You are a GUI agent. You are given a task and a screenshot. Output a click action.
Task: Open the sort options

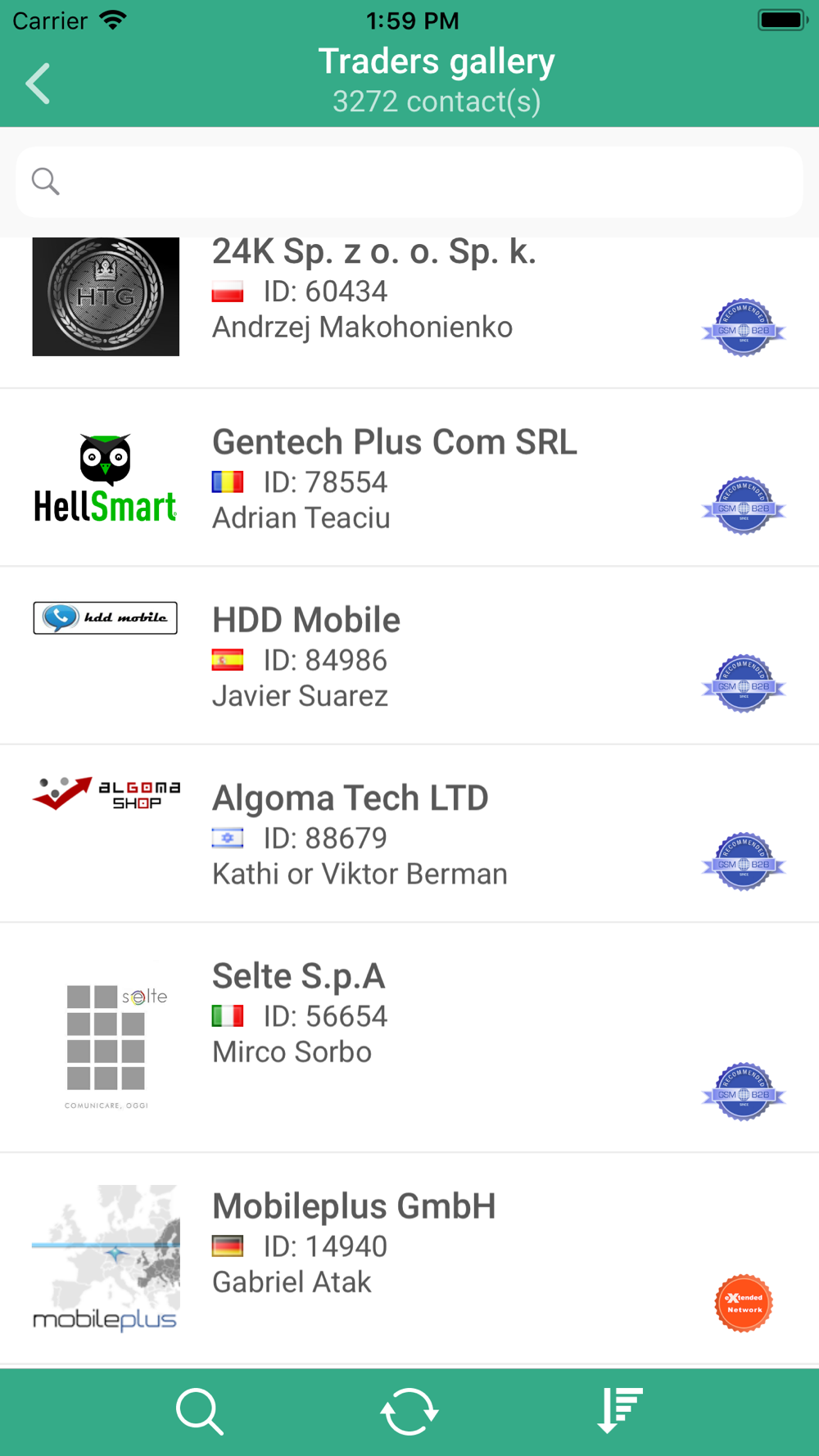click(x=619, y=1411)
